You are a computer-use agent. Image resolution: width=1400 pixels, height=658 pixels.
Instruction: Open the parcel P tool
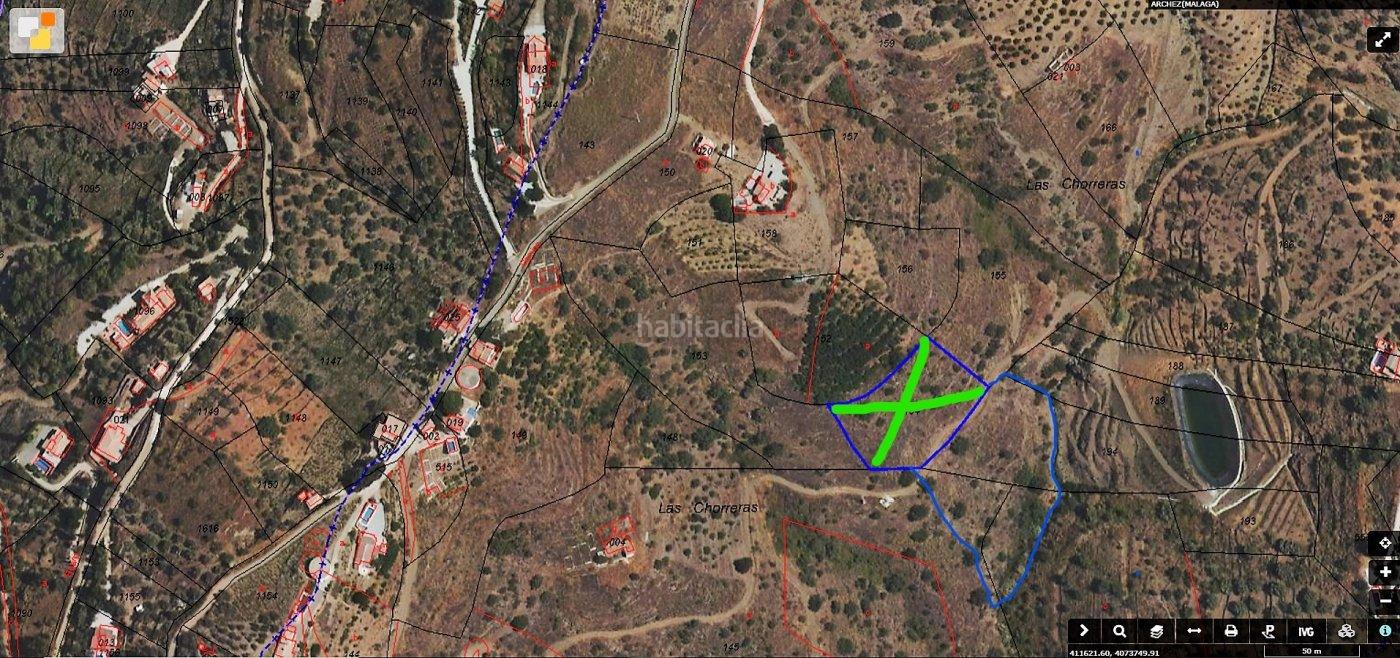coord(1268,631)
